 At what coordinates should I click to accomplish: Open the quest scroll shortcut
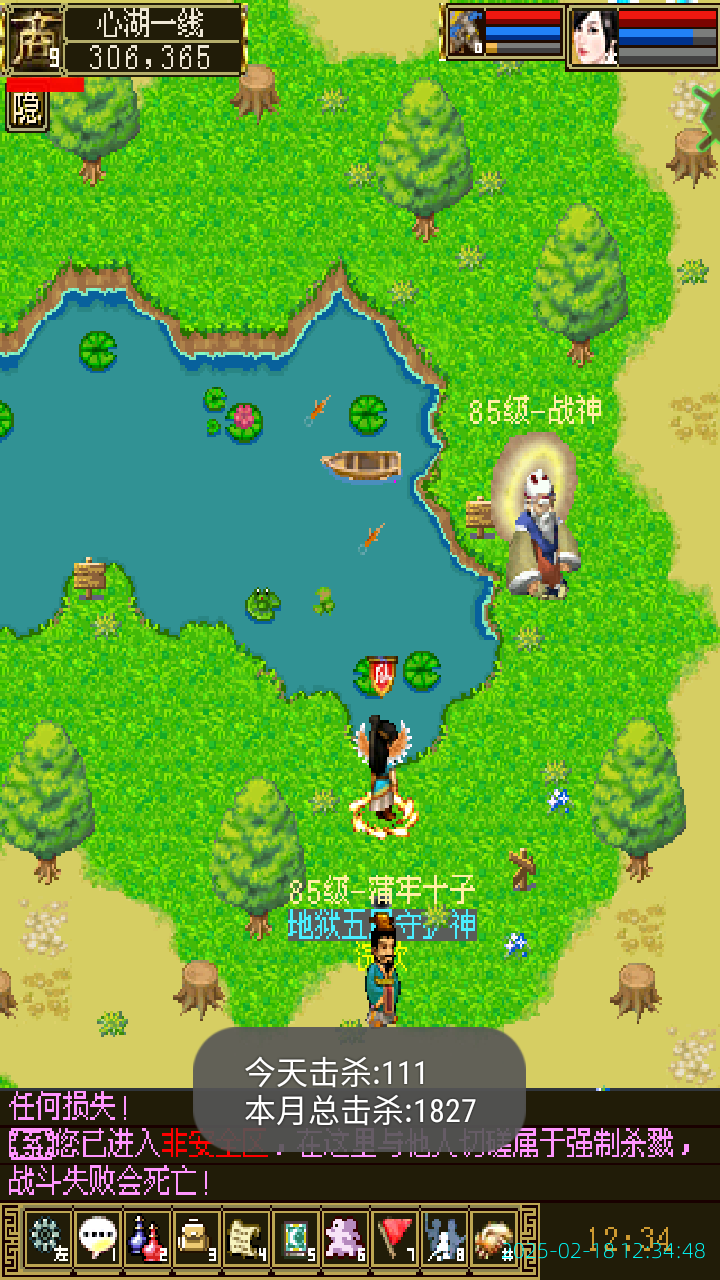[x=246, y=1238]
